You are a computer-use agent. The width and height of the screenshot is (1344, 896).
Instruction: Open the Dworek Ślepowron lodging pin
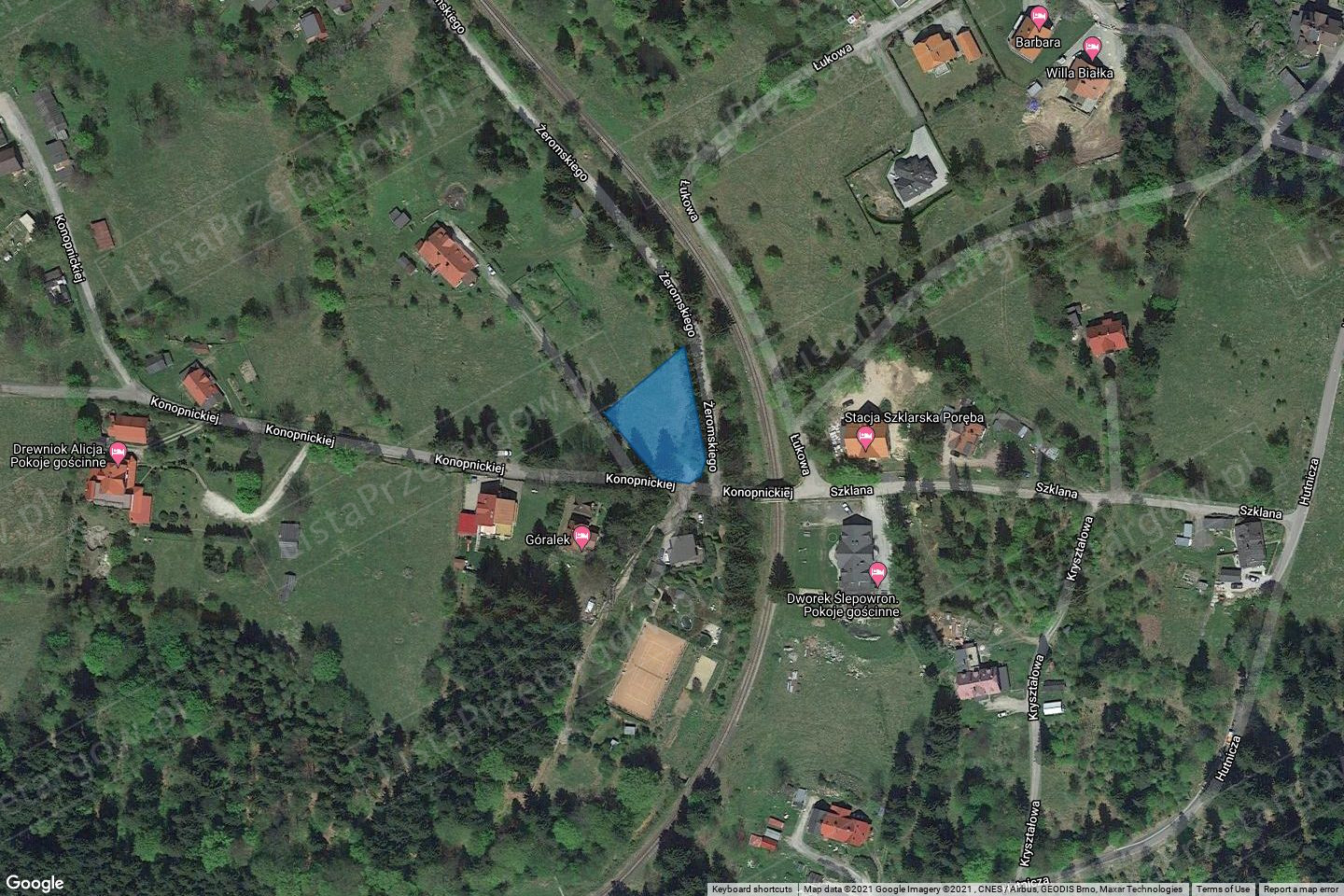(x=876, y=571)
